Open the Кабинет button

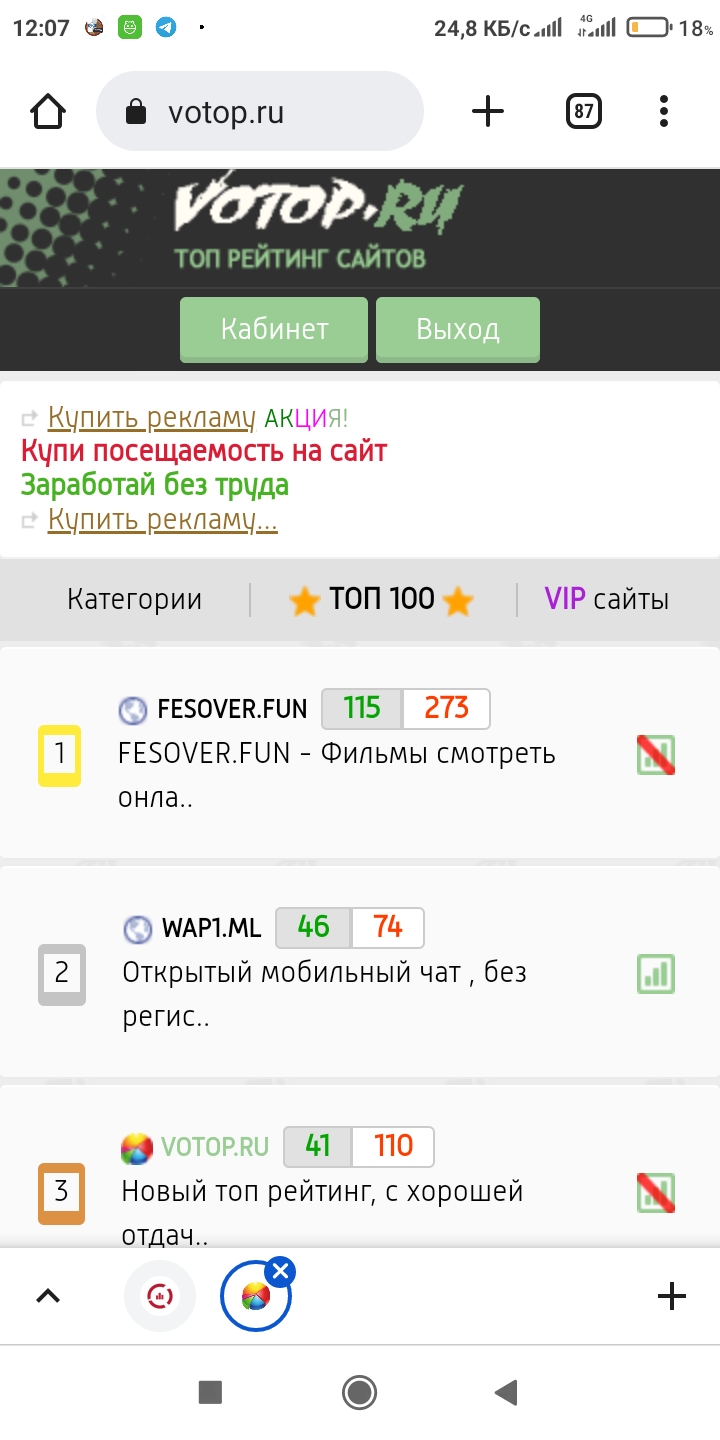[x=274, y=329]
